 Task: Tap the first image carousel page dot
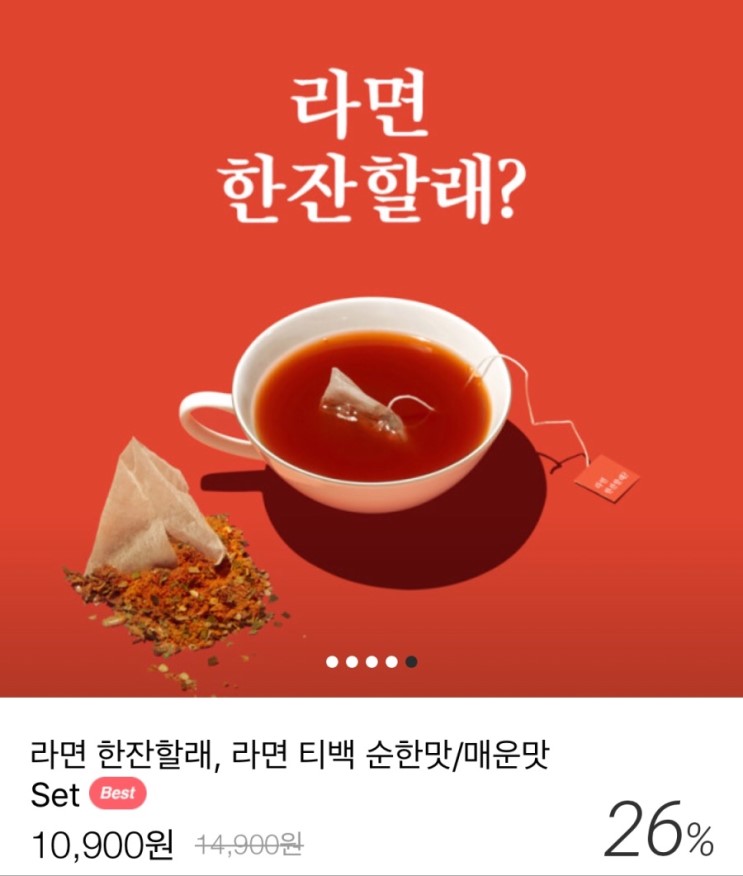[x=332, y=661]
